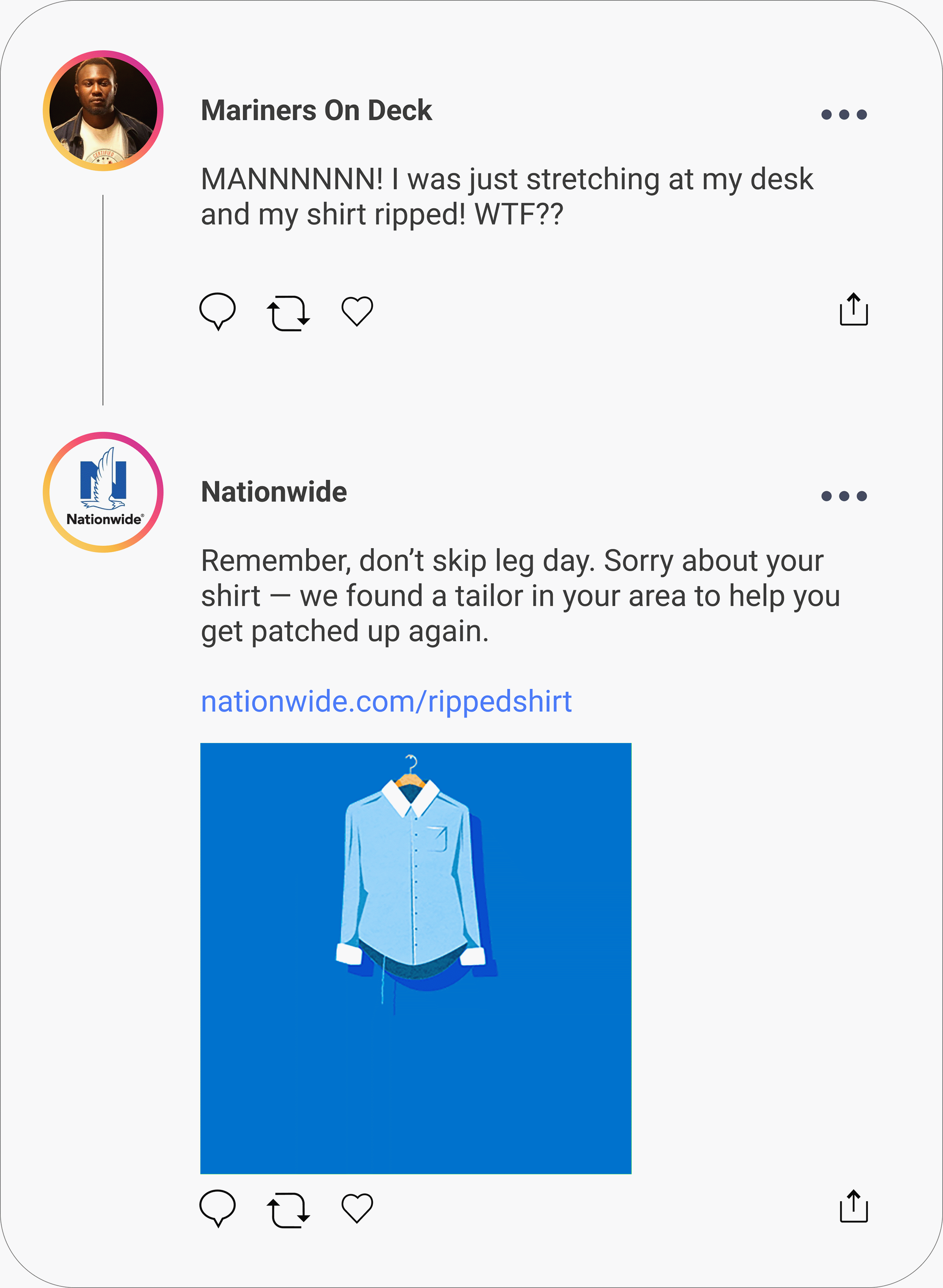Open overflow menu on Mariners On Deck post
943x1288 pixels.
tap(844, 114)
